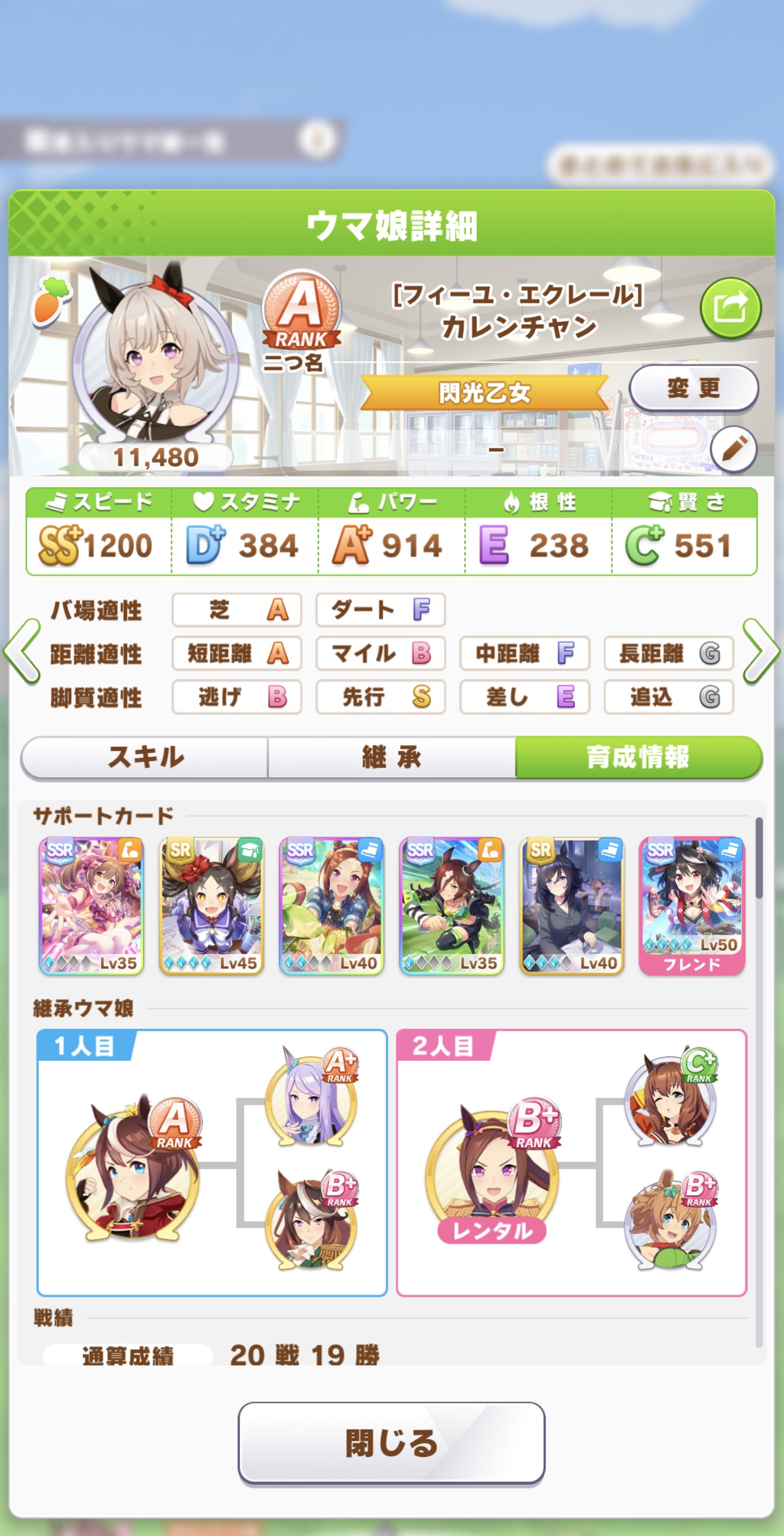Open the SSR Lv40 support card
Image resolution: width=784 pixels, height=1536 pixels.
pyautogui.click(x=331, y=906)
